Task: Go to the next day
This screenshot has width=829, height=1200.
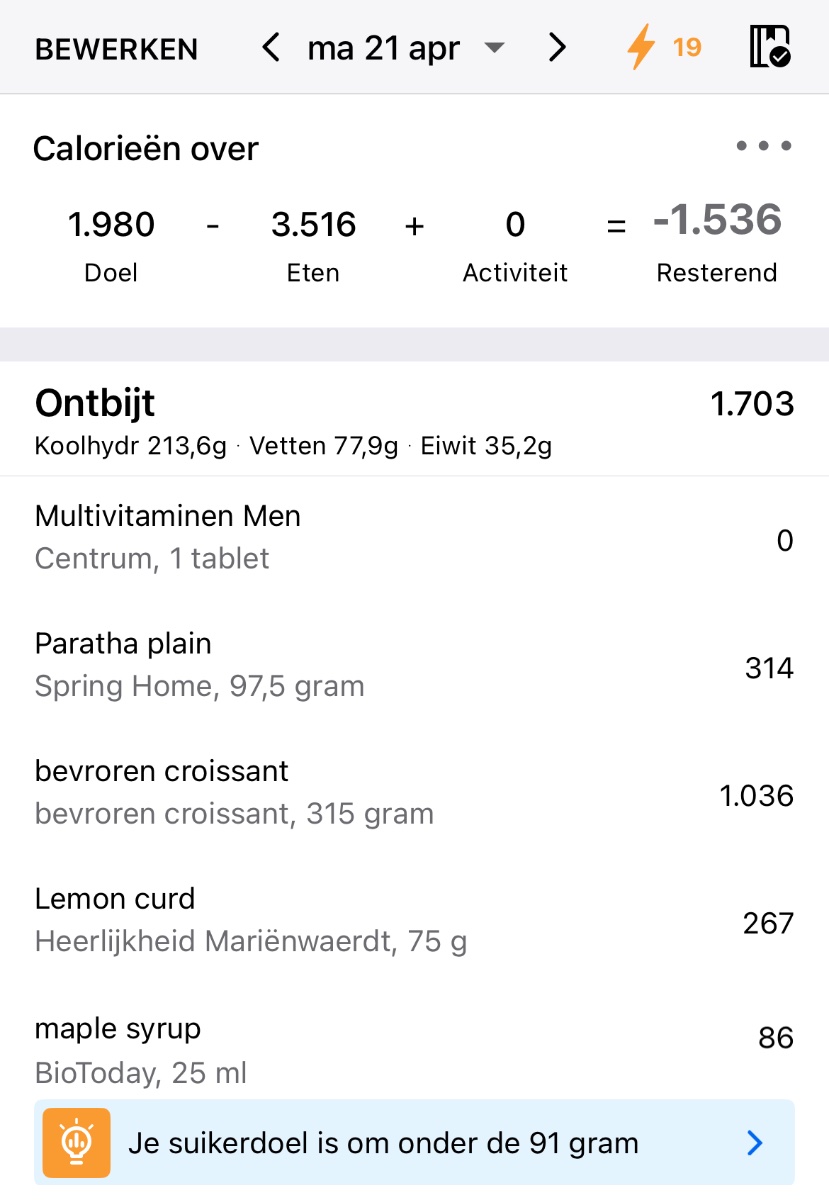Action: [x=558, y=48]
